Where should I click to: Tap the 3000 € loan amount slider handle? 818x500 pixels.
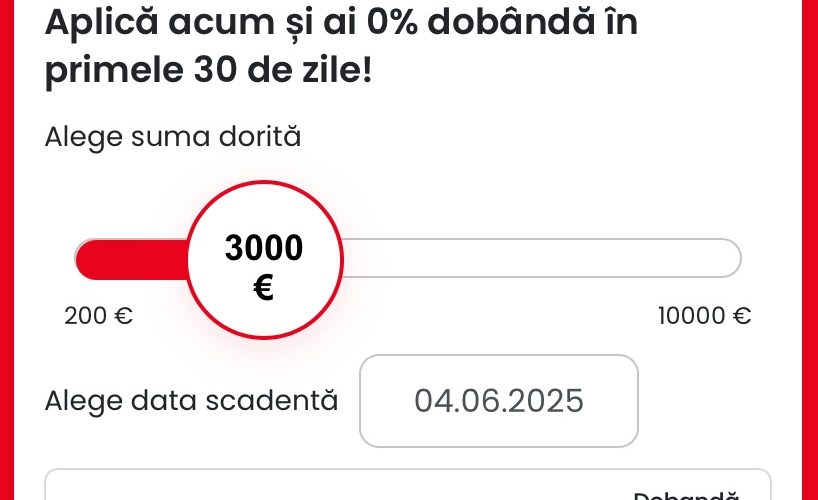[x=265, y=260]
